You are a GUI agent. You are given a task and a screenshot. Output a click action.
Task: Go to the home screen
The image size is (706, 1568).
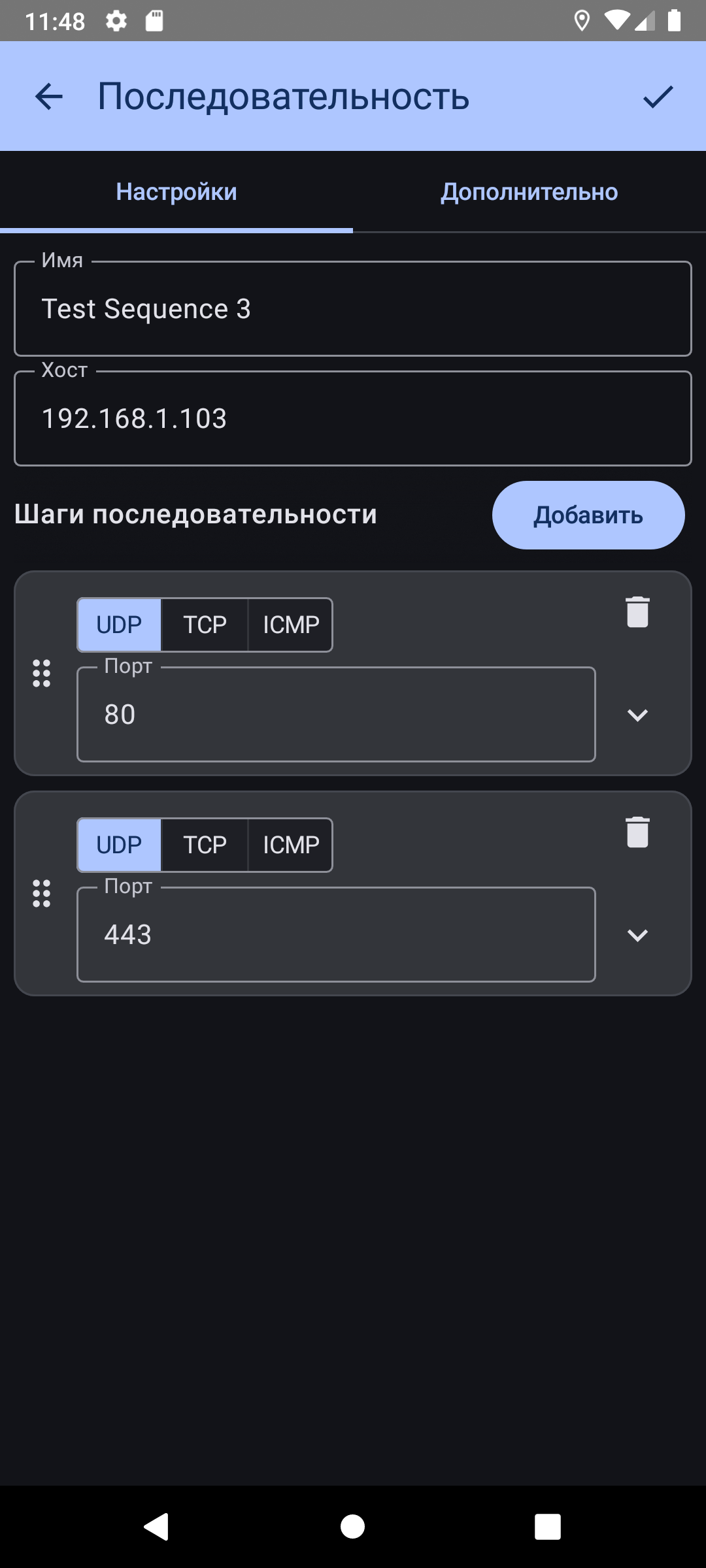[353, 1527]
